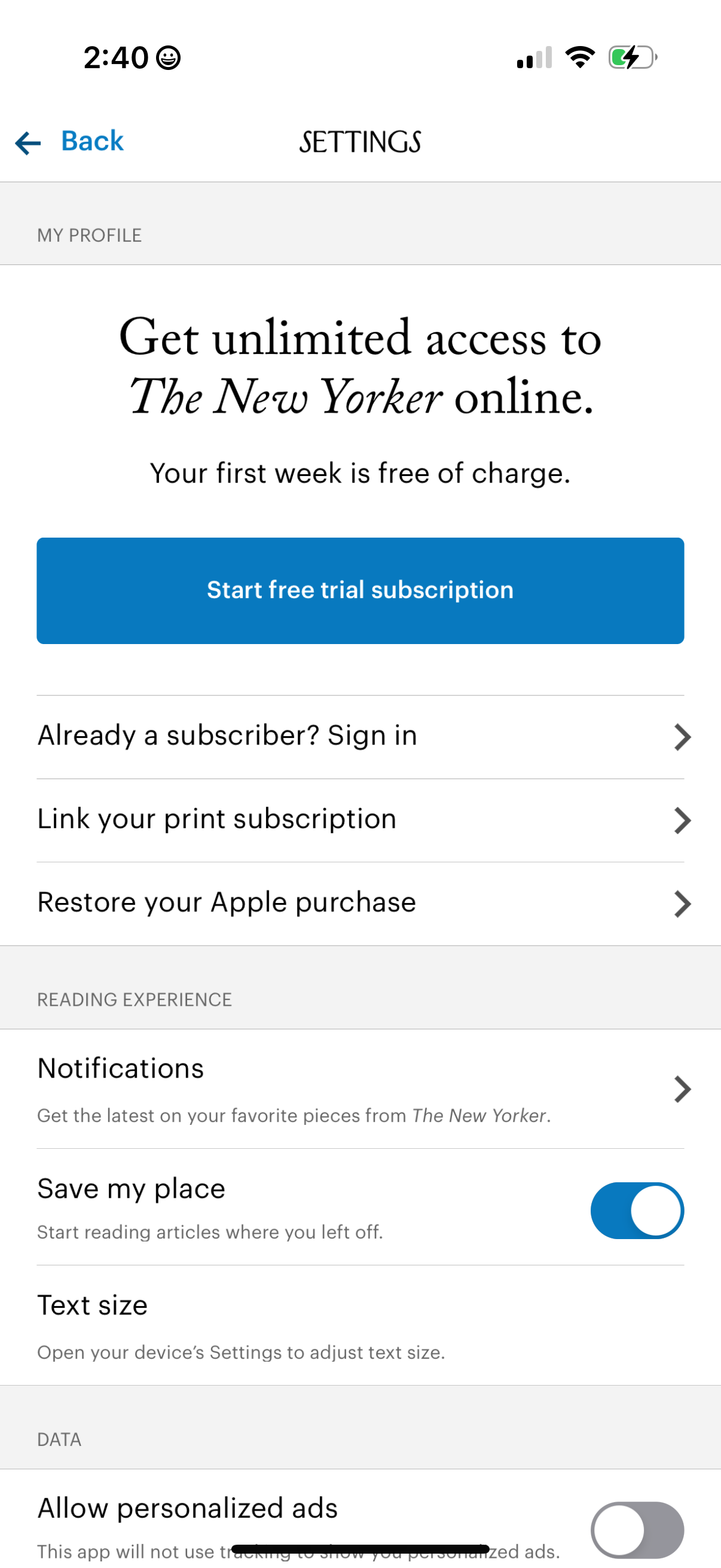Expand Link your print subscription via its chevron
Screen dimensions: 721x1568
(682, 820)
